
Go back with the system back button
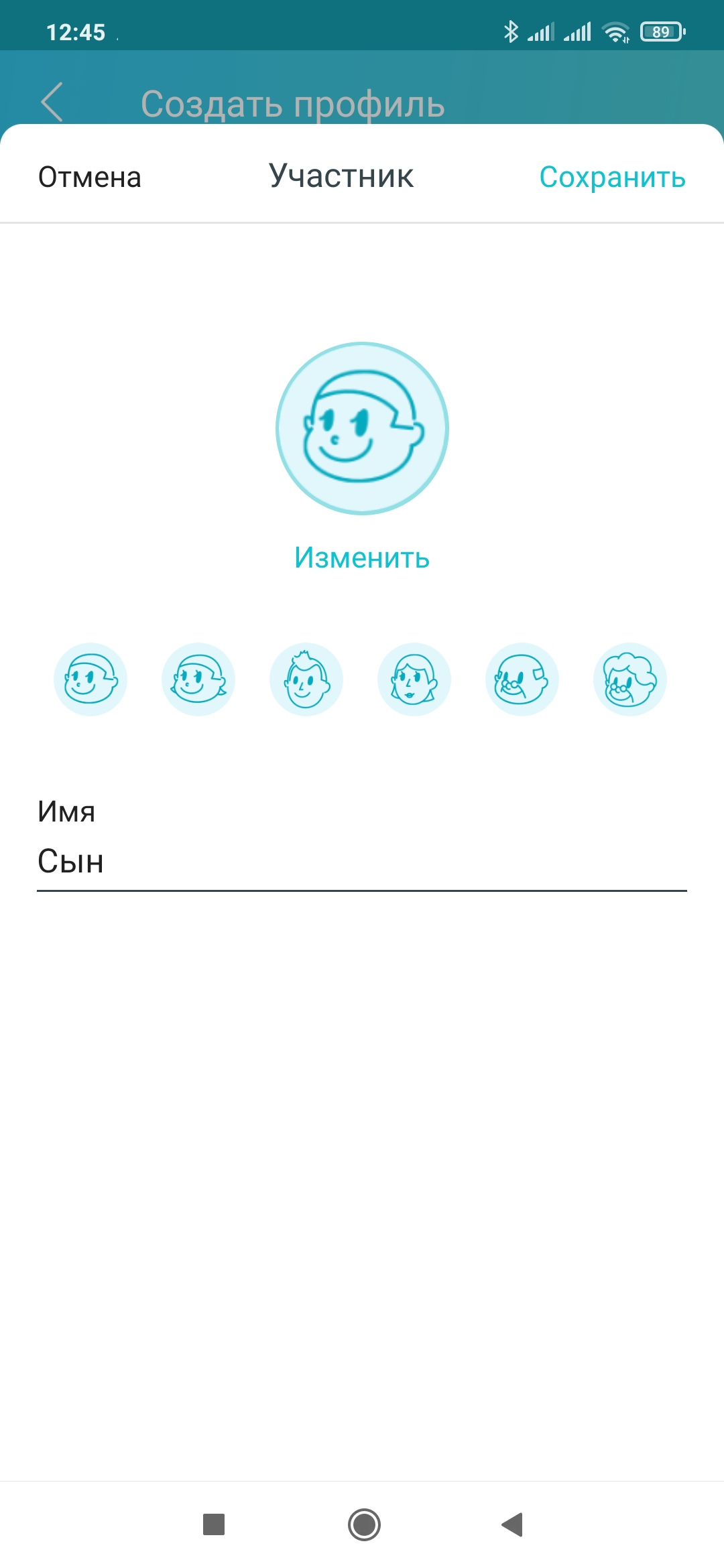(x=512, y=1524)
